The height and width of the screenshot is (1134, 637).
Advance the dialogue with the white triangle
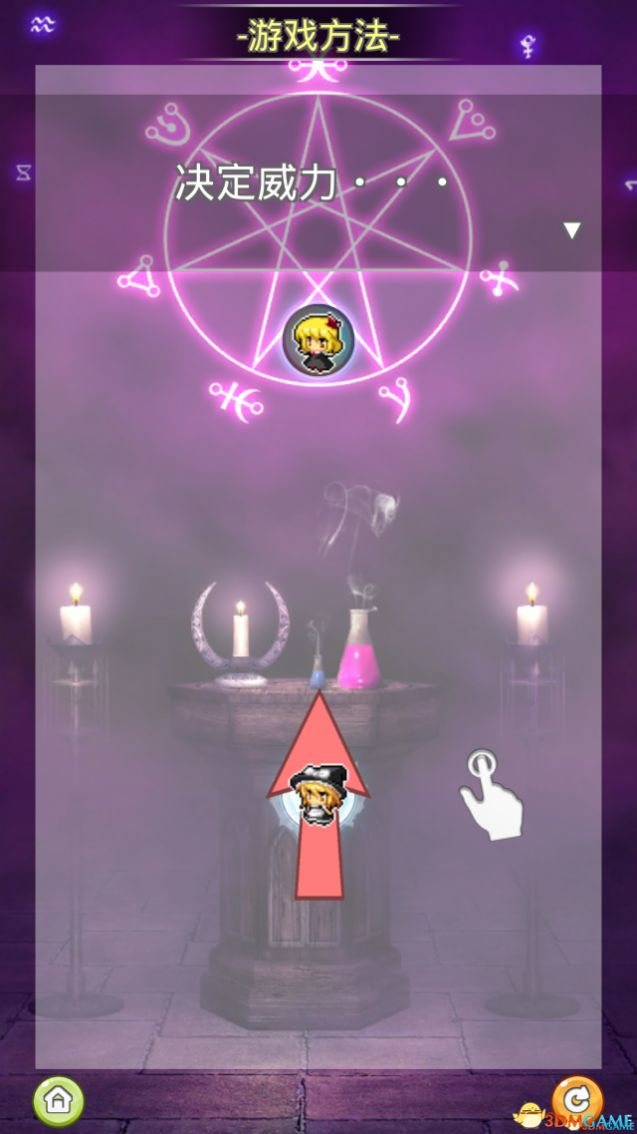(571, 231)
